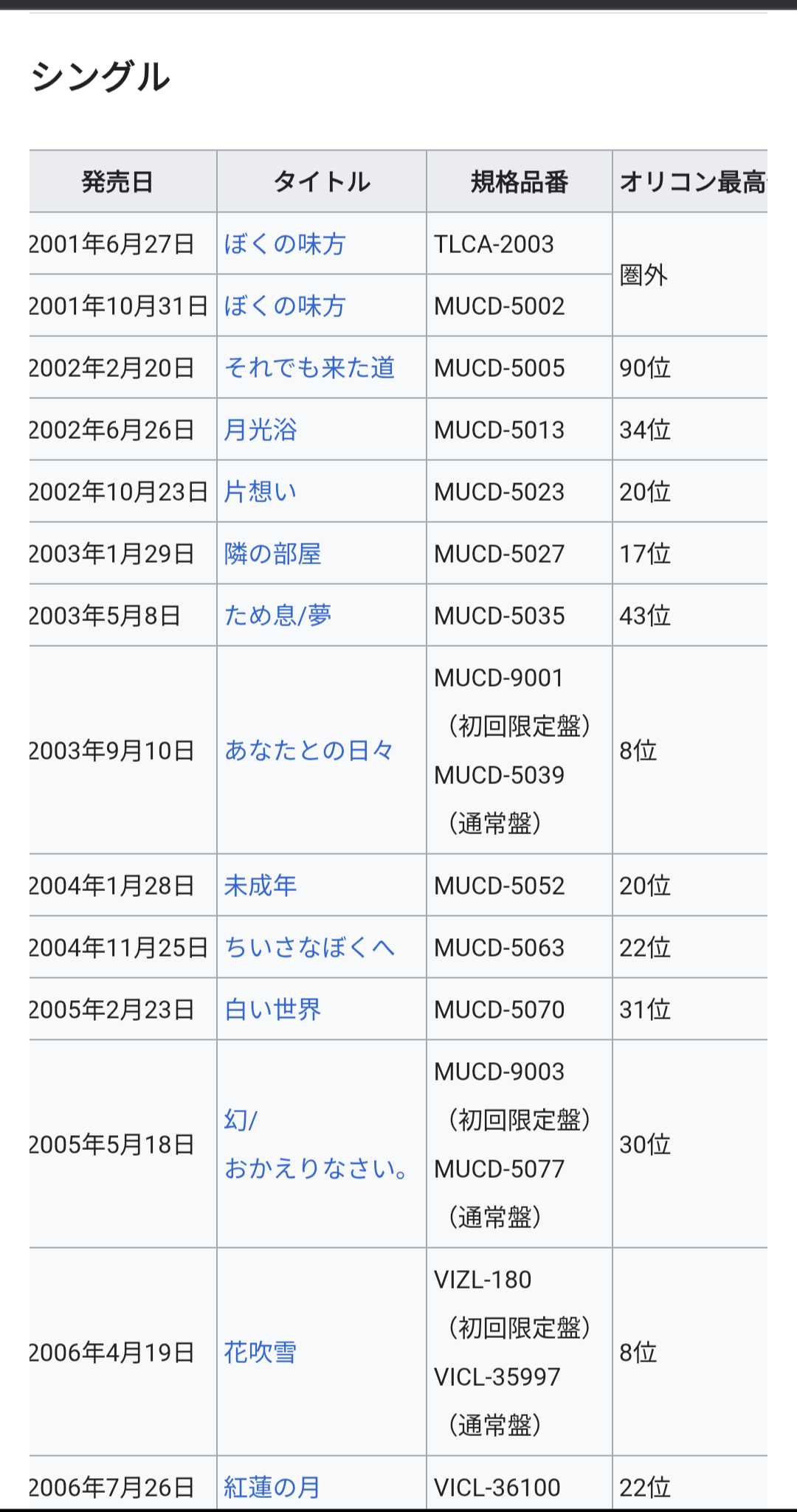
Task: Open the 隣の部屋 link
Action: pos(272,554)
